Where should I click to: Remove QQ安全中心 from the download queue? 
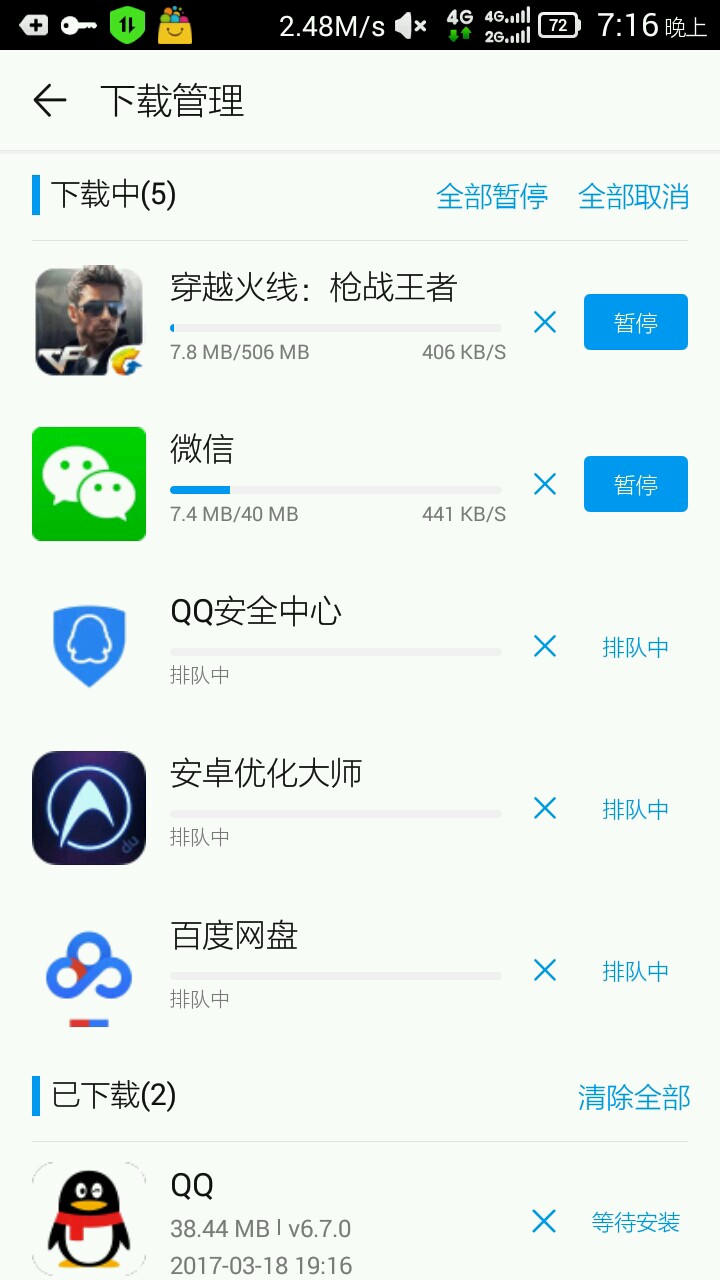pos(545,646)
